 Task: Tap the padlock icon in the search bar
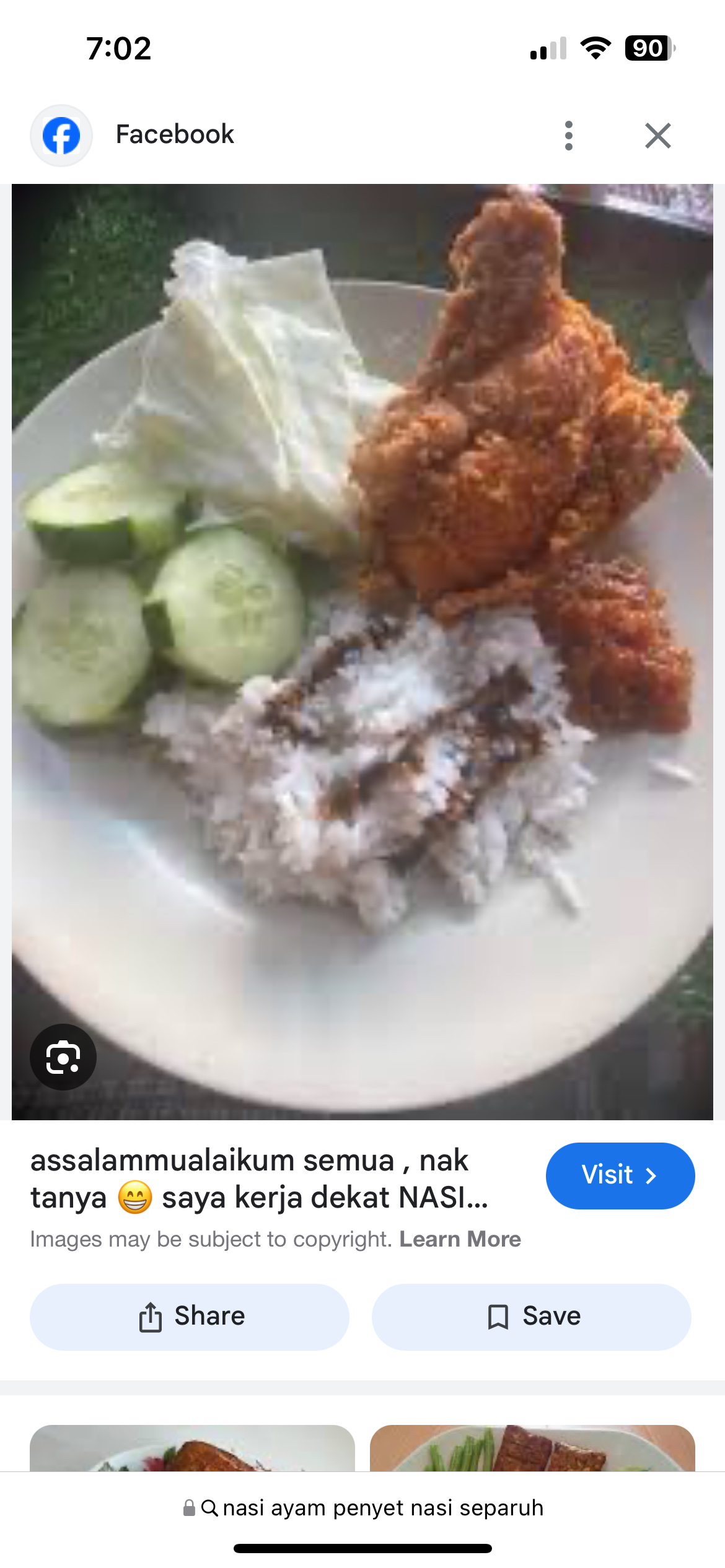pos(189,1509)
